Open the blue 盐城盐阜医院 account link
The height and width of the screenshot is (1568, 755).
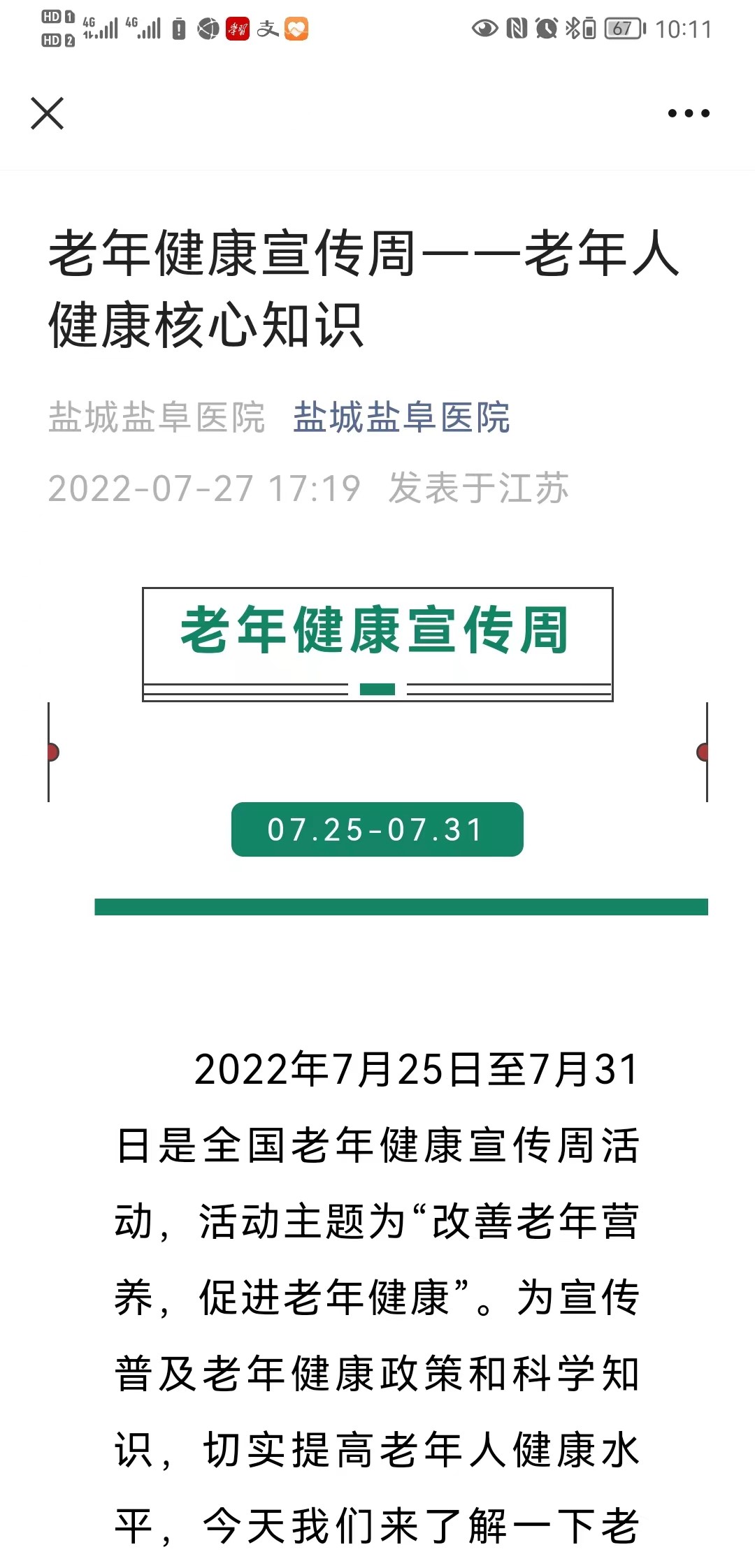point(401,418)
